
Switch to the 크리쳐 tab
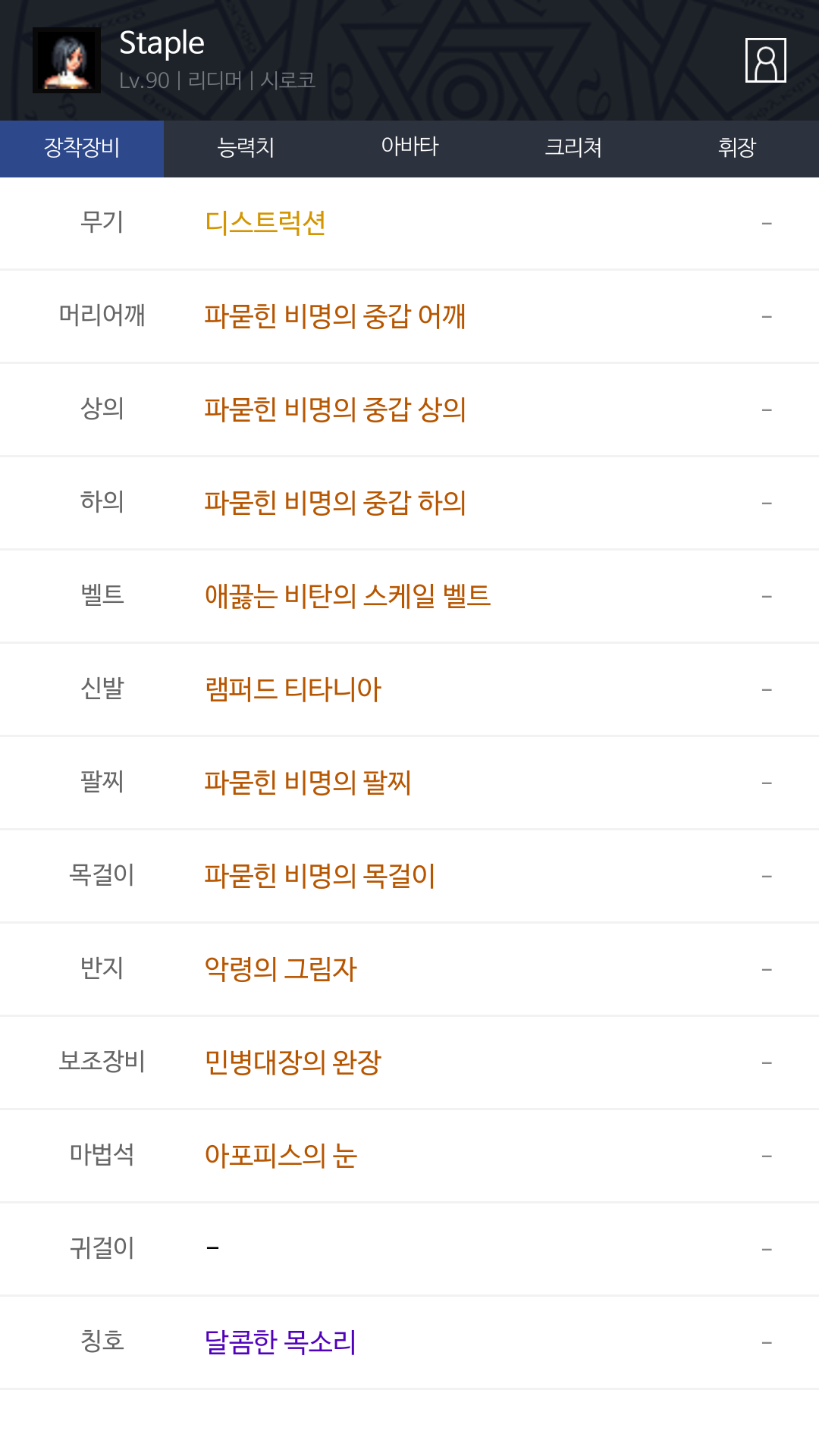(573, 148)
